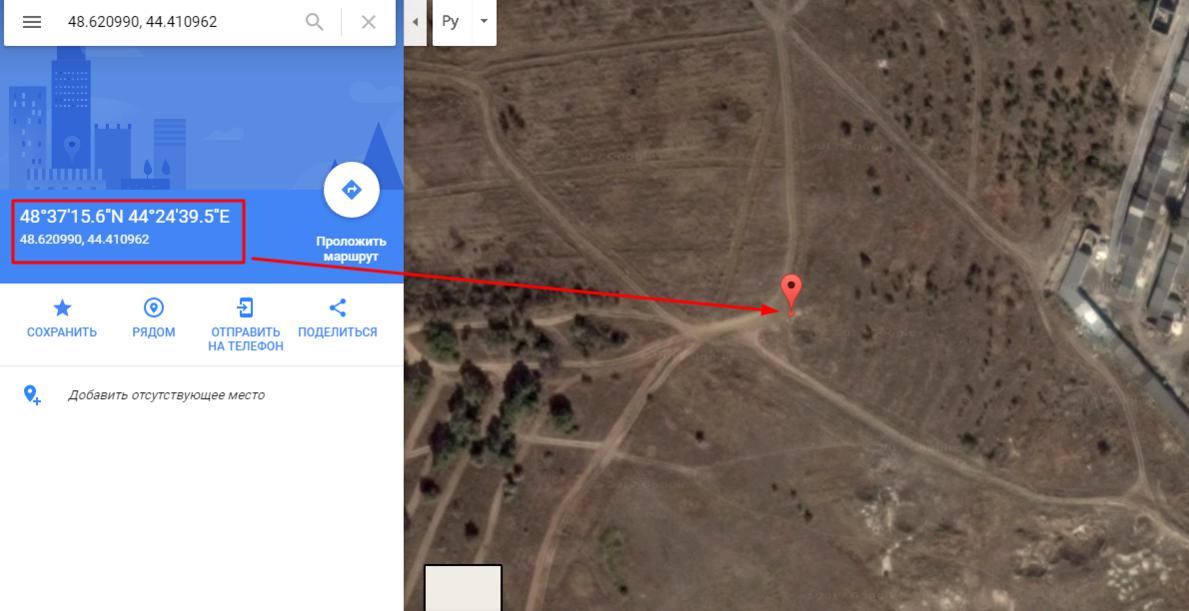Tap the red map pin marker

(791, 292)
